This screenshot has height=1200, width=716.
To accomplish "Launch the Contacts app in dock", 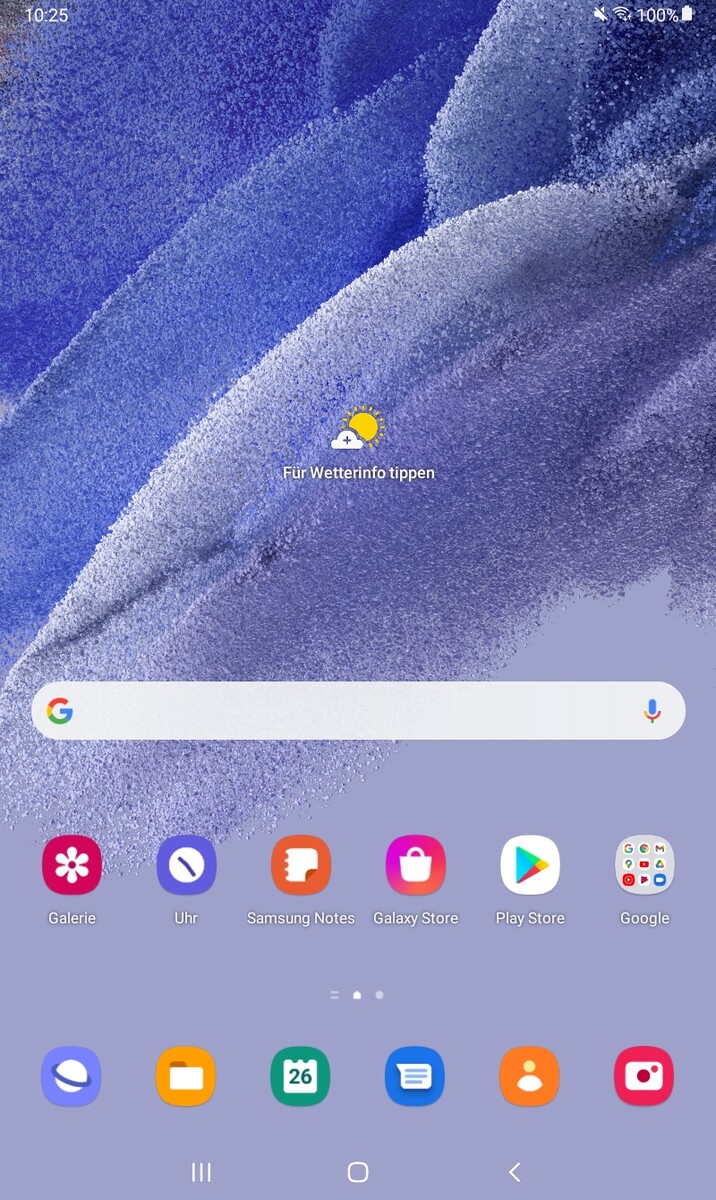I will pyautogui.click(x=529, y=1076).
